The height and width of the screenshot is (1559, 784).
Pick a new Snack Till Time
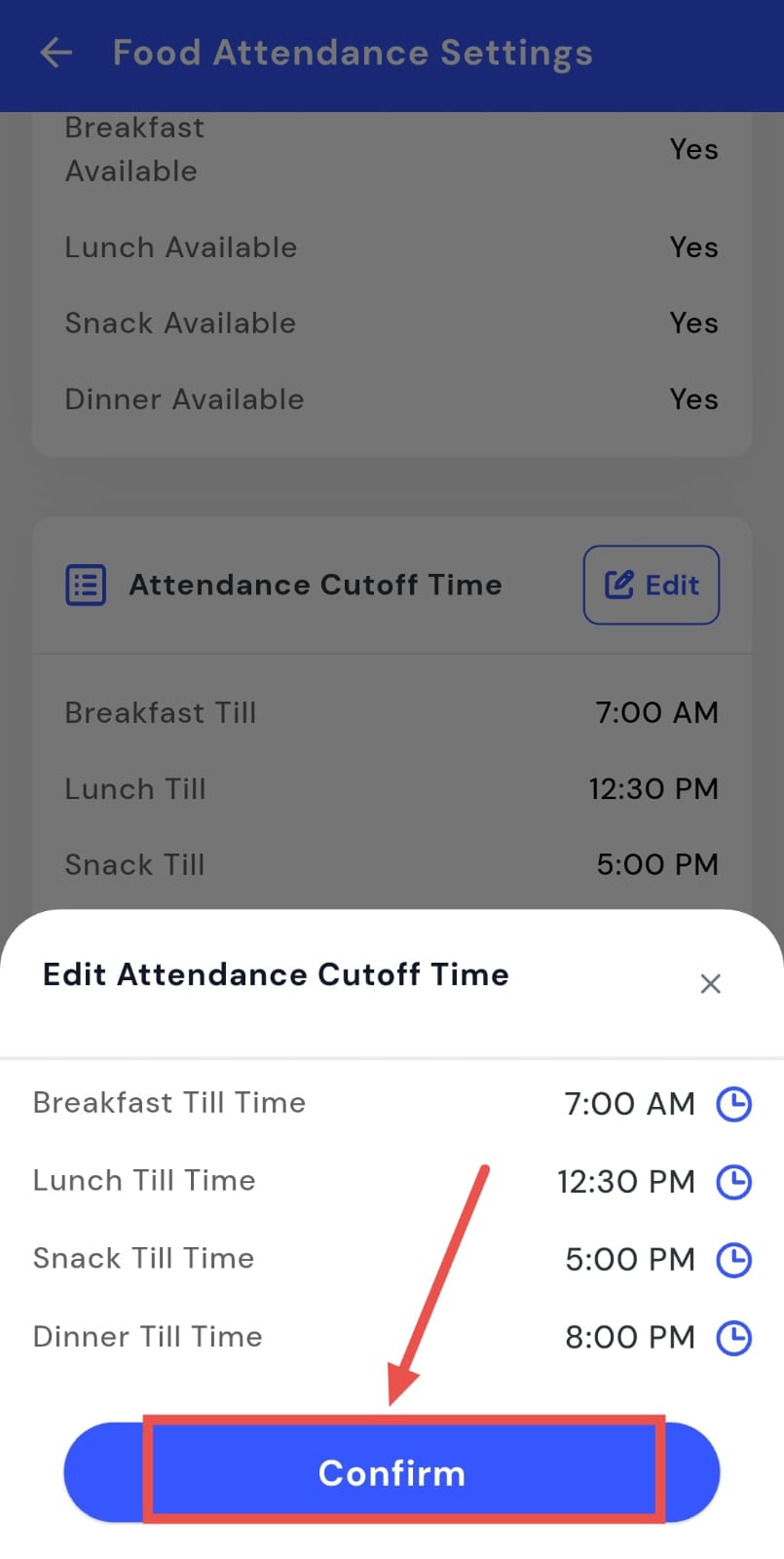(x=733, y=1260)
